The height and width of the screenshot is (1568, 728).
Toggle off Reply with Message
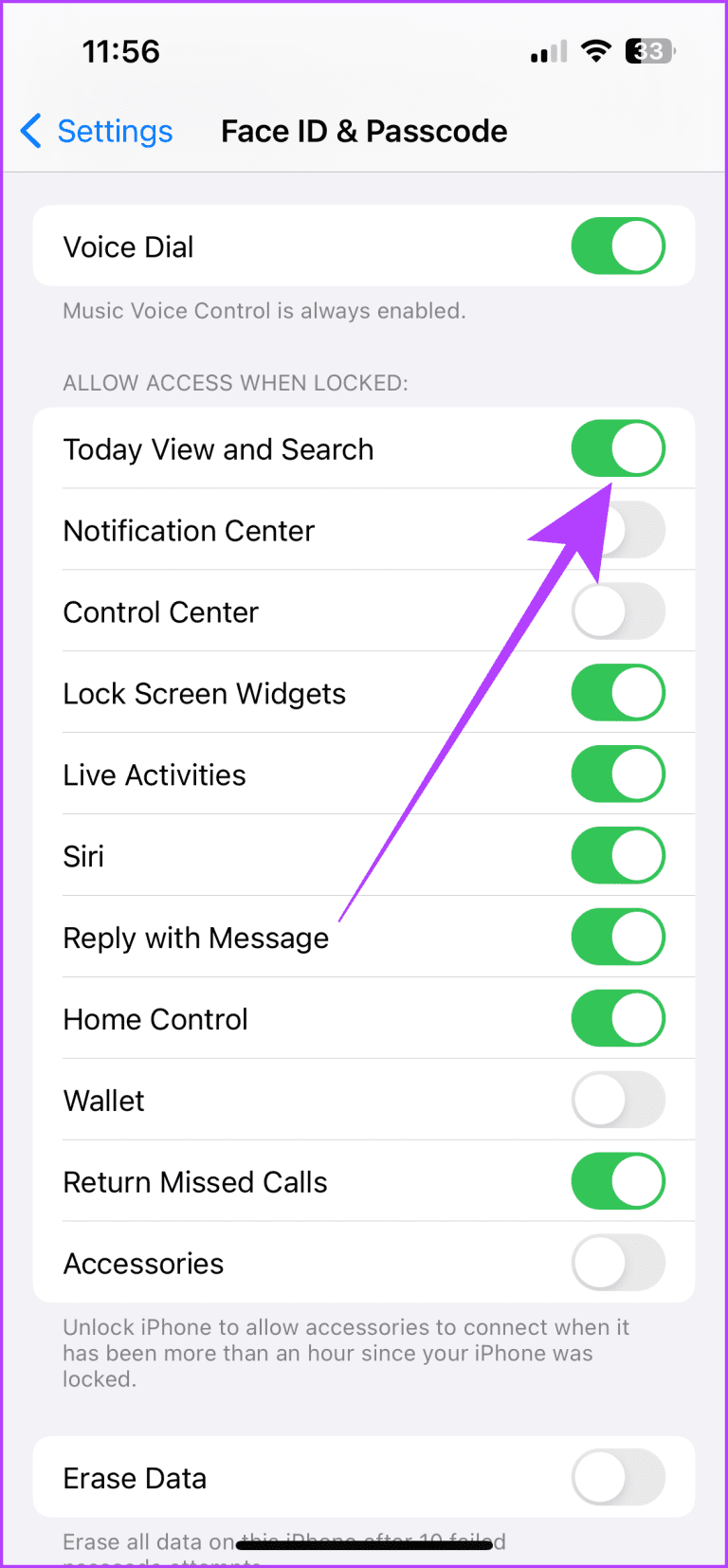click(618, 937)
